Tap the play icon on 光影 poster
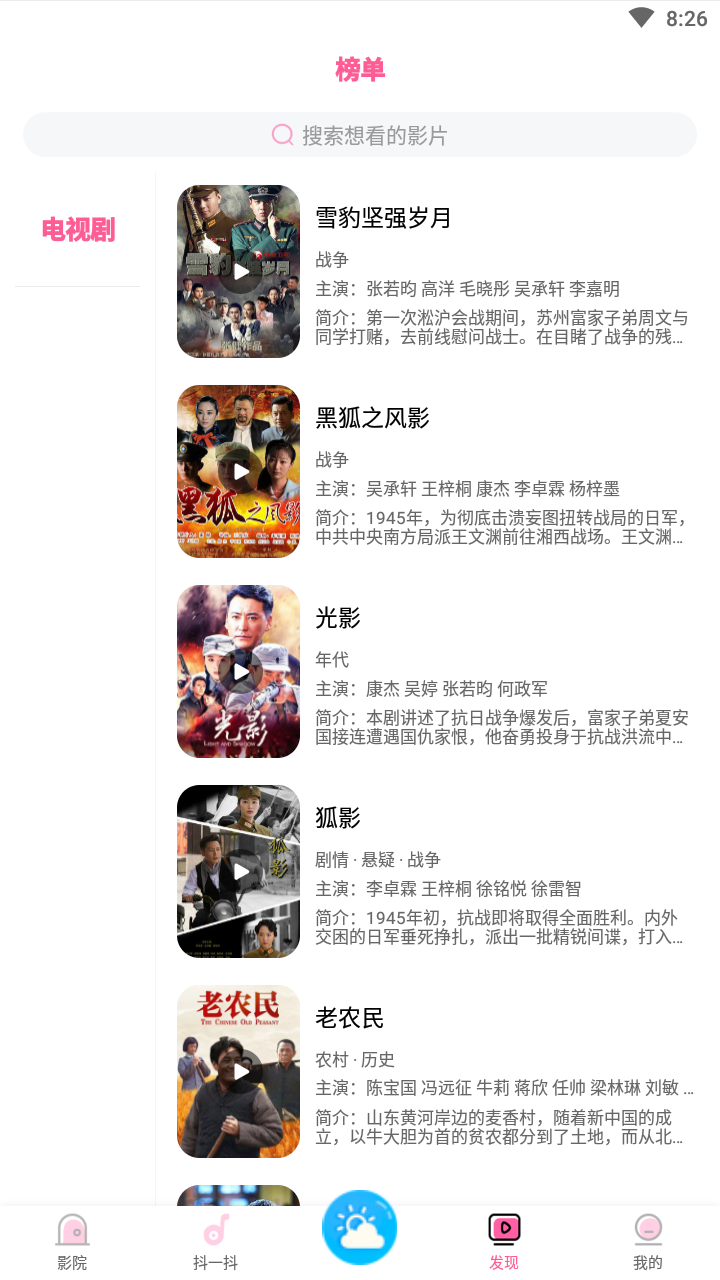 [x=238, y=671]
